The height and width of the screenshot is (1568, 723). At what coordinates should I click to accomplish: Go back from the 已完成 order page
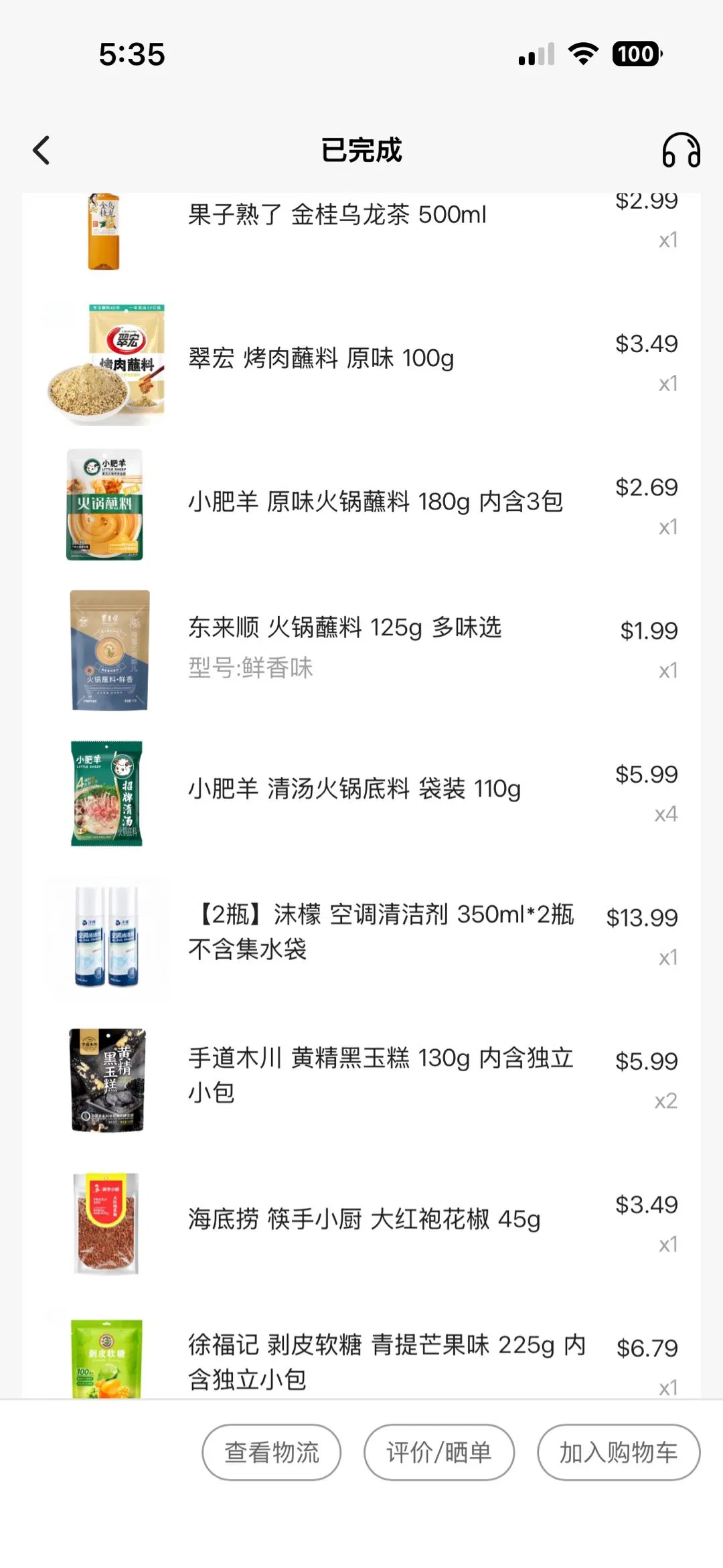click(x=42, y=150)
